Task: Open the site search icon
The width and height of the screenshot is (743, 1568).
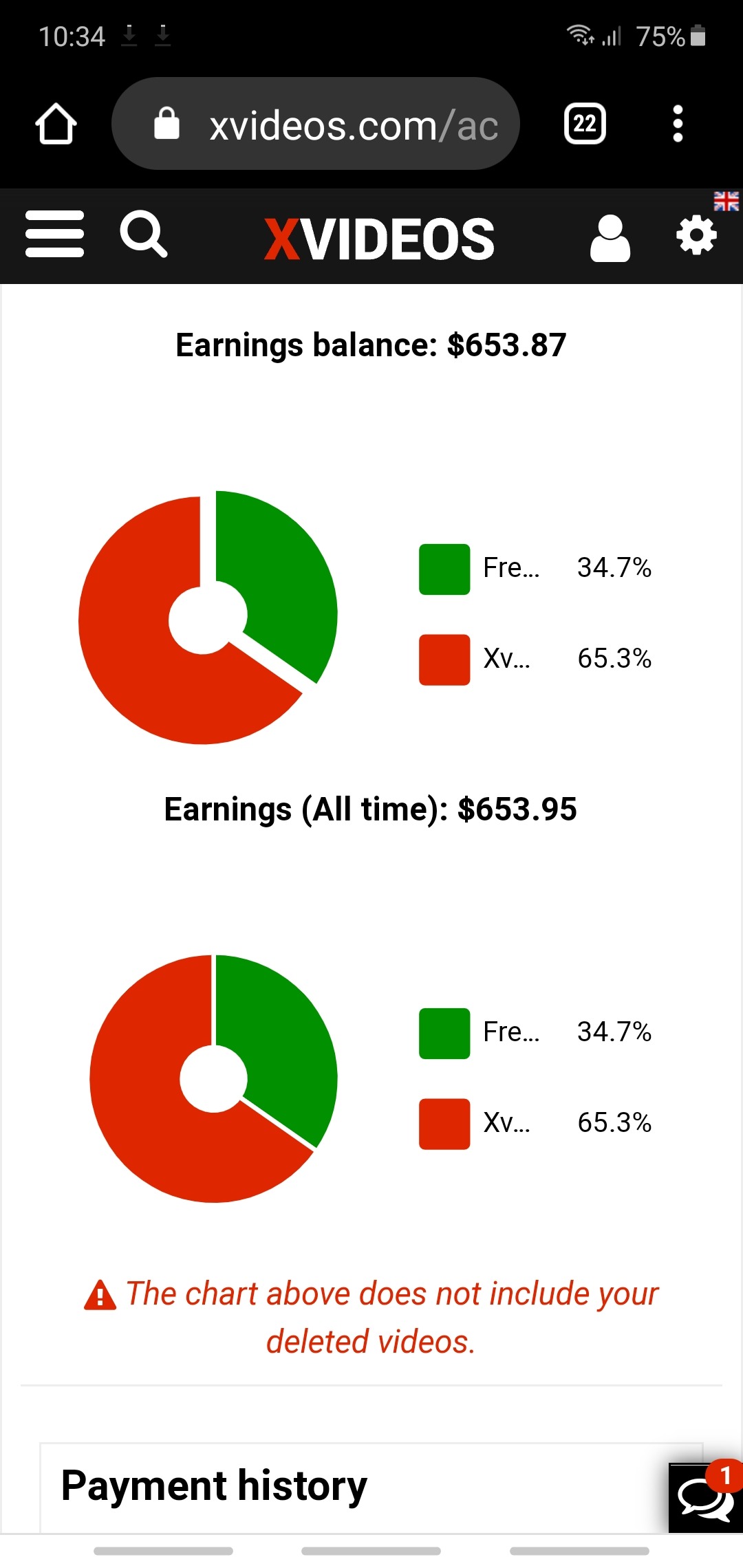Action: click(x=143, y=235)
